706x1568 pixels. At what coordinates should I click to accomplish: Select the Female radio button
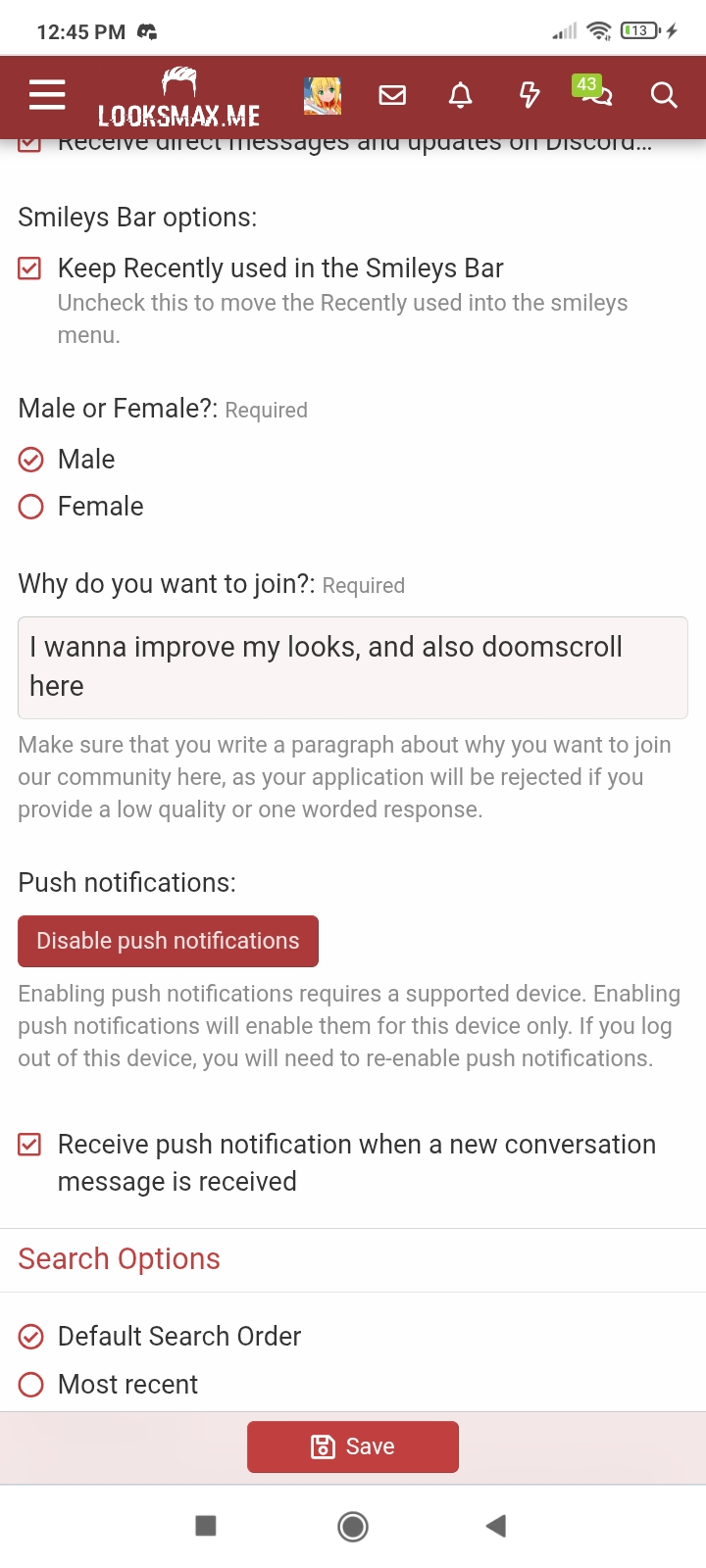(30, 507)
